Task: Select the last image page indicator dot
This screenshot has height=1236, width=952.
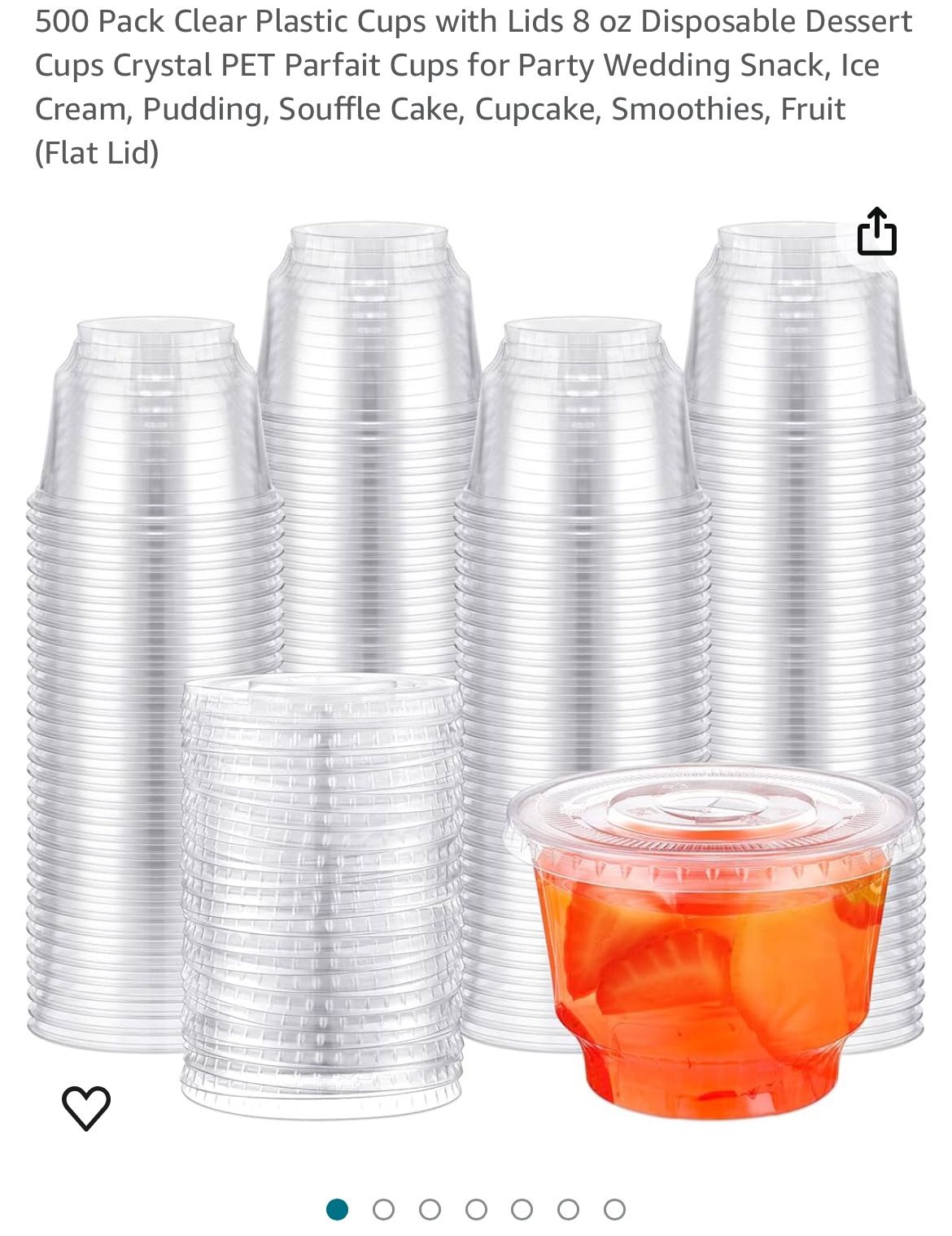Action: point(614,1210)
